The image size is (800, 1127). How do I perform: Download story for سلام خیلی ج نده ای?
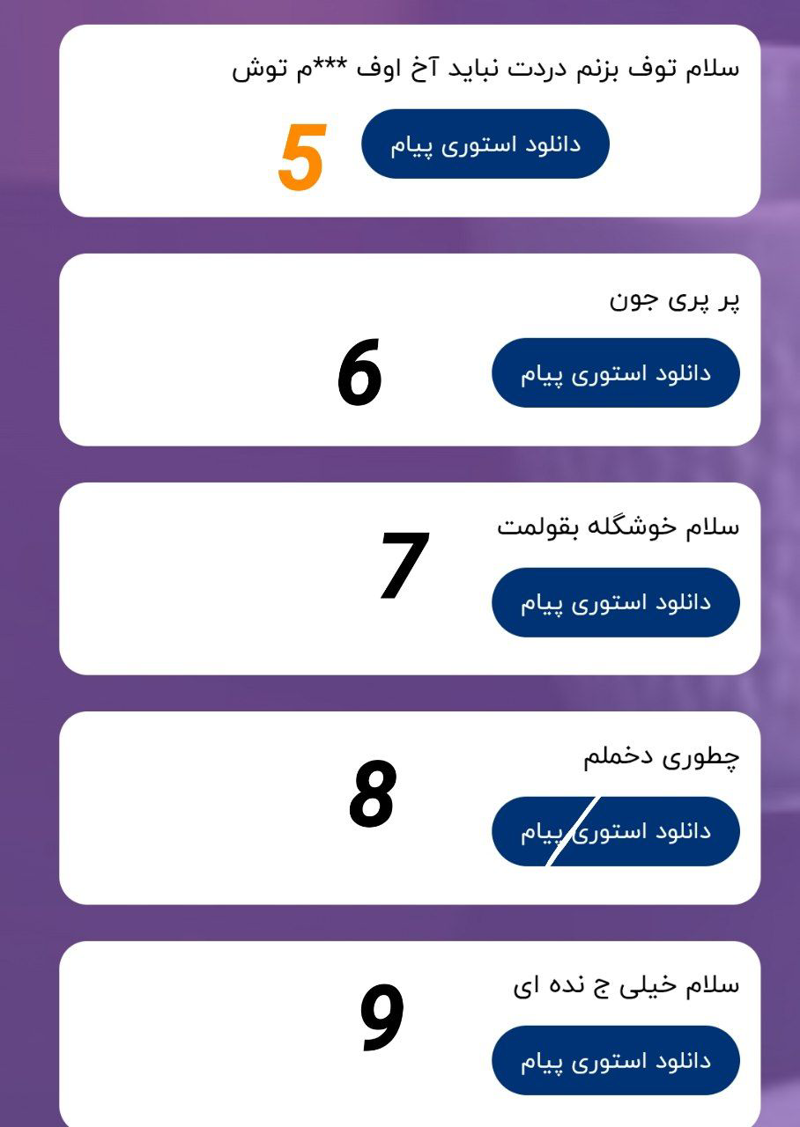coord(615,1061)
